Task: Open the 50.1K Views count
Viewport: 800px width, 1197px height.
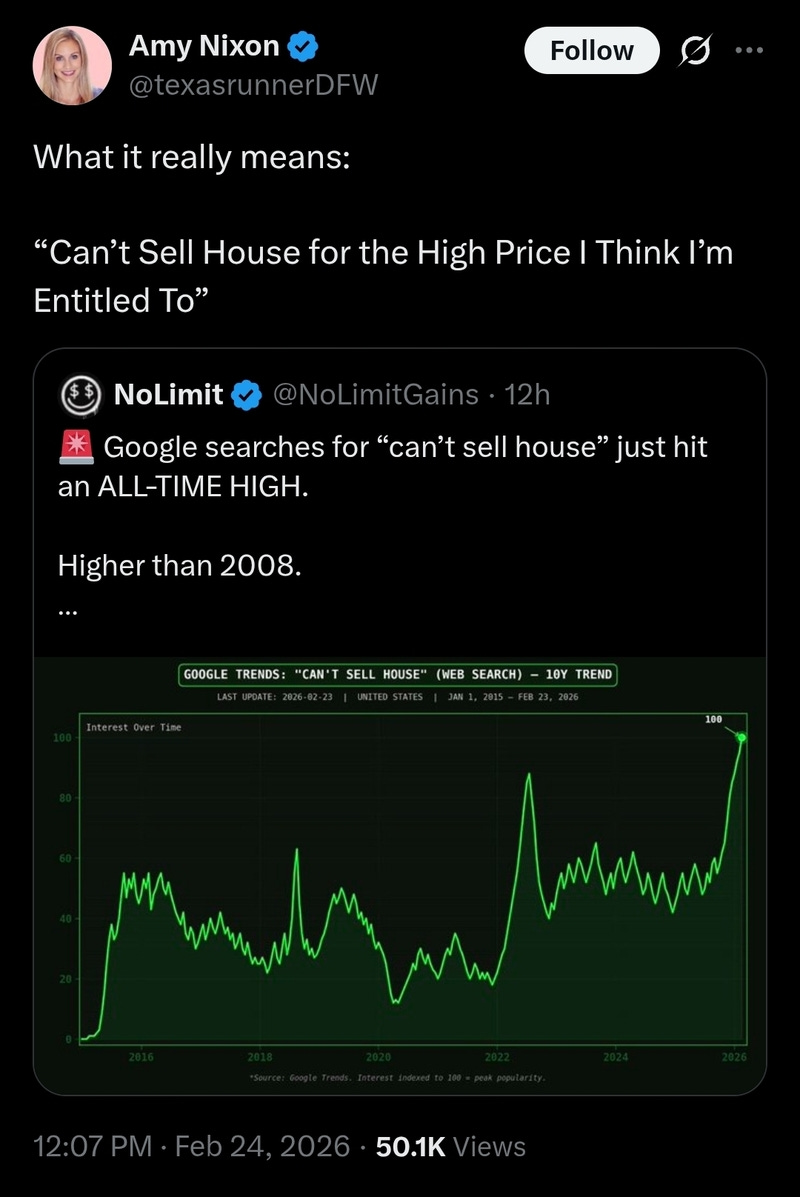Action: point(450,1147)
